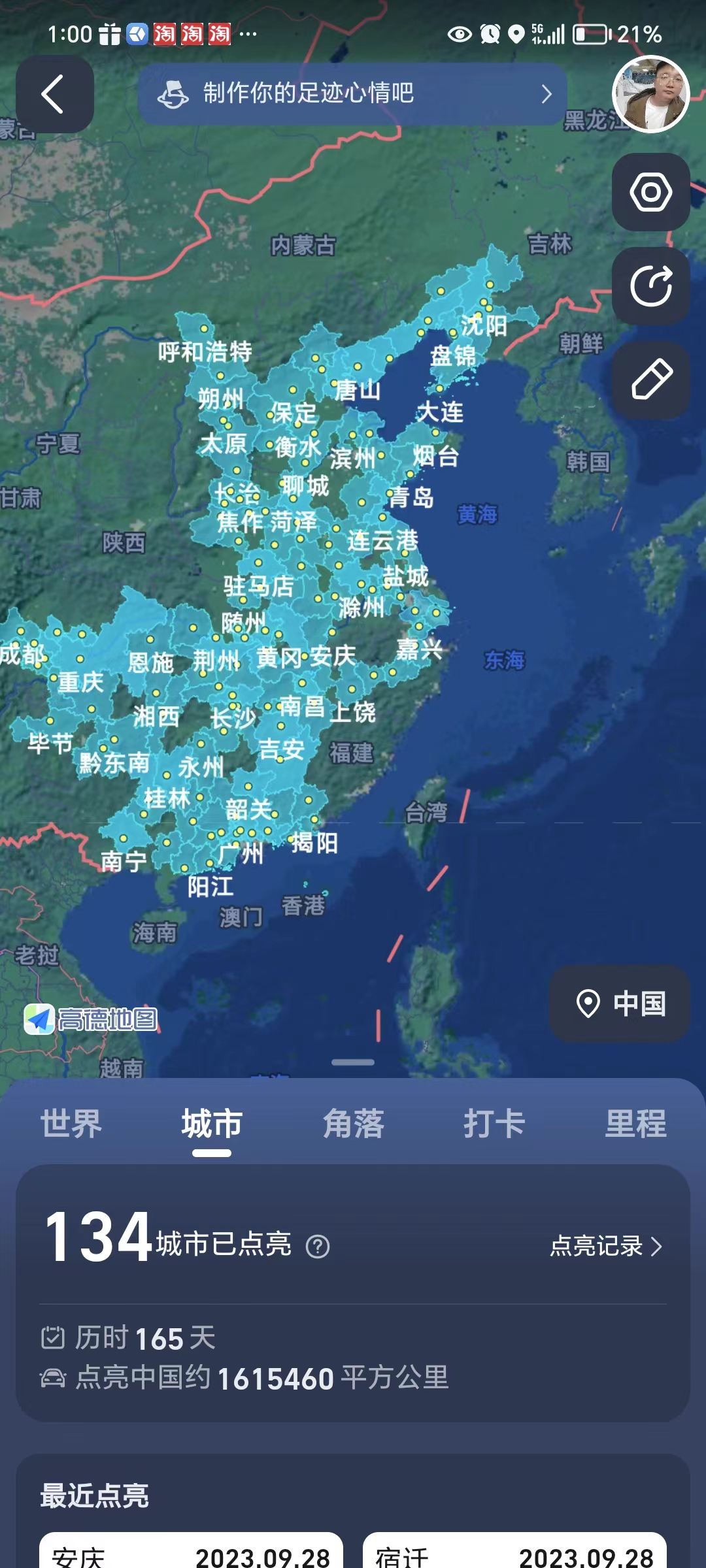The width and height of the screenshot is (706, 1568).
Task: Open the 制作你的足迹心情吧 banner
Action: 352,94
